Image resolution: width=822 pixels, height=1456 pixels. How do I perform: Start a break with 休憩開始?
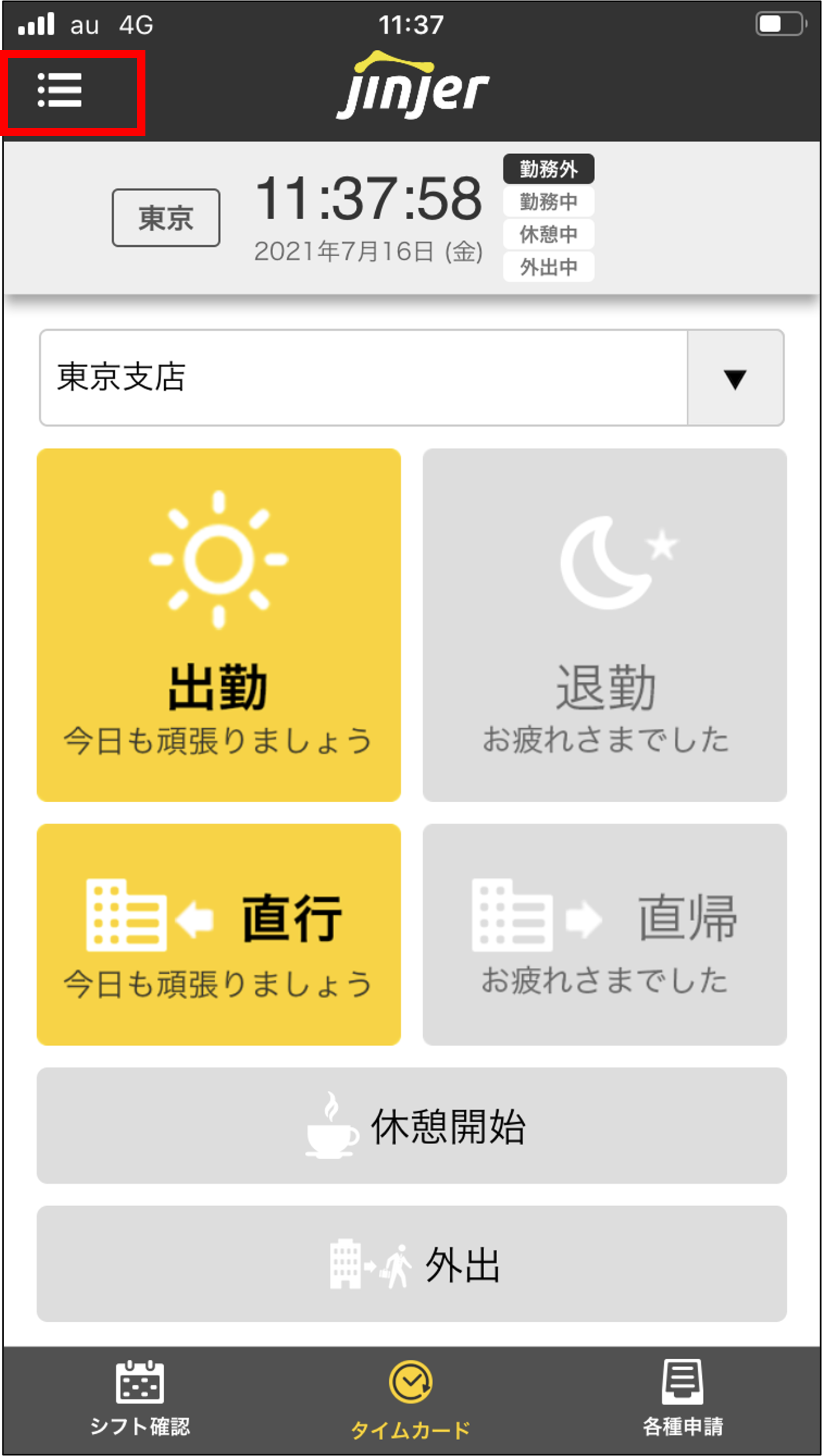point(412,1125)
